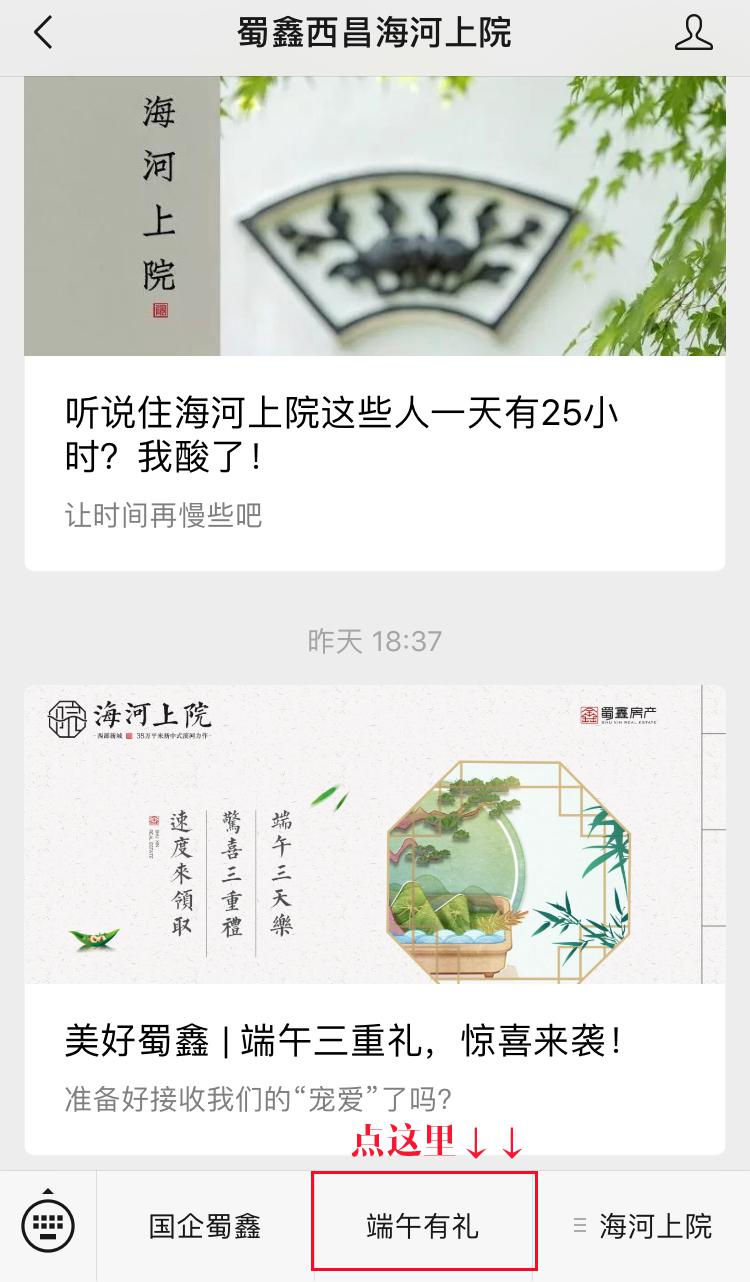The height and width of the screenshot is (1282, 750).
Task: Open the 国企蜀鑫 menu
Action: point(205,1226)
